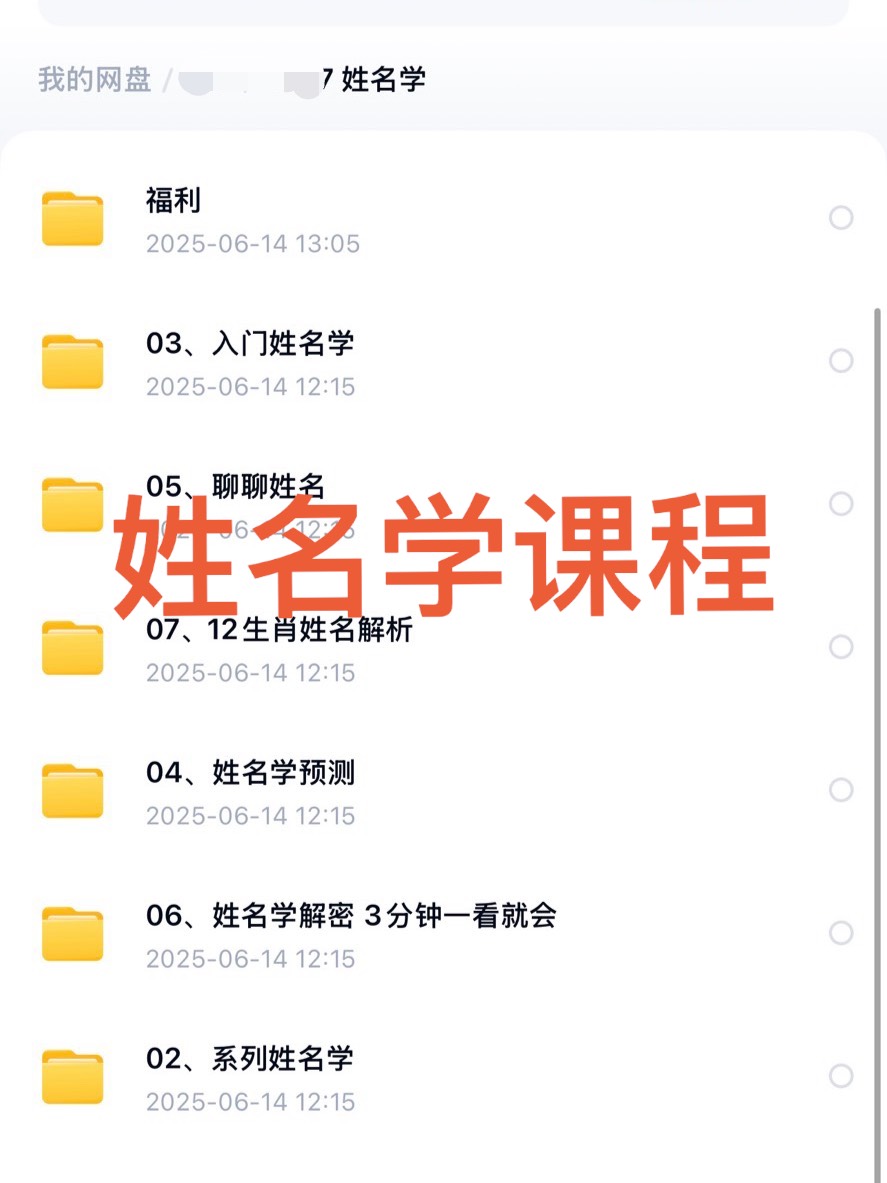Open the 06、姓名学解密 3分钟一看就会 folder
Screen dimensions: 887x1183
(x=350, y=916)
